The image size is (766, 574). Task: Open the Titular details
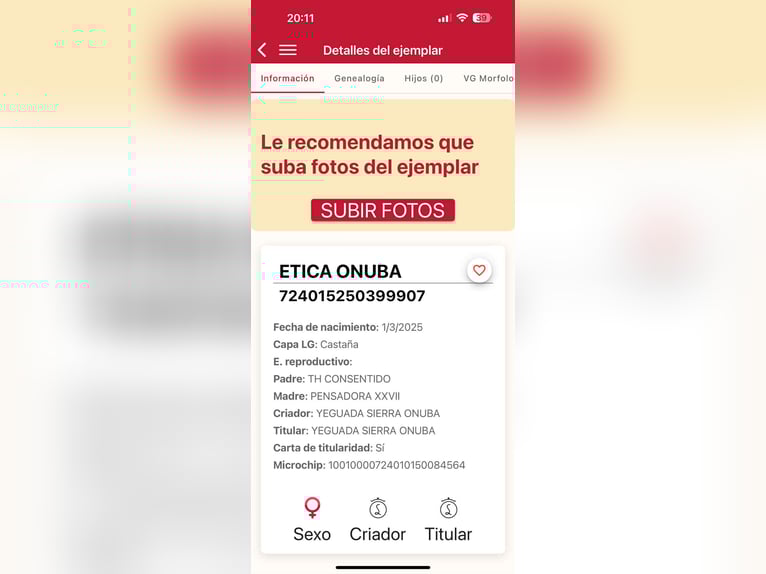(448, 520)
